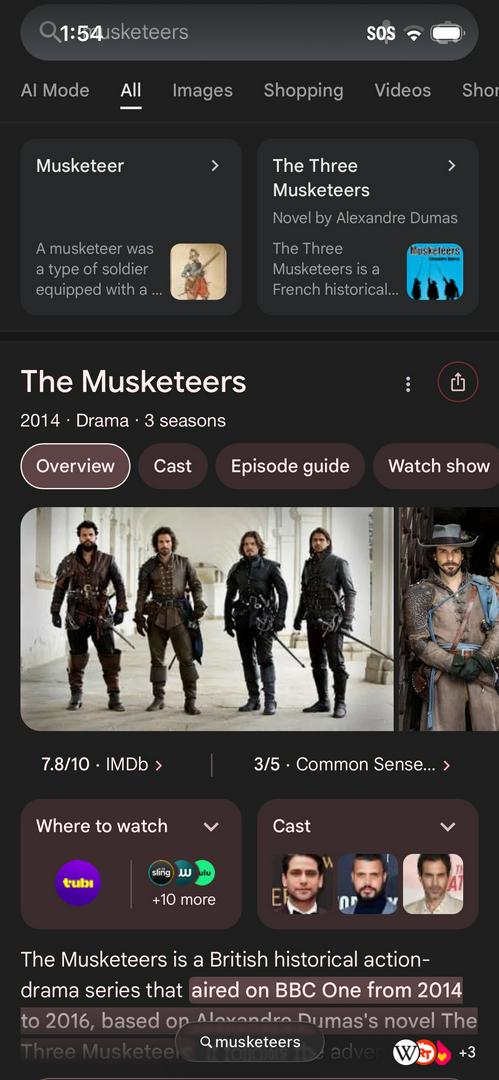The image size is (499, 1080).
Task: Open the Musketeer soldier card
Action: (131, 227)
